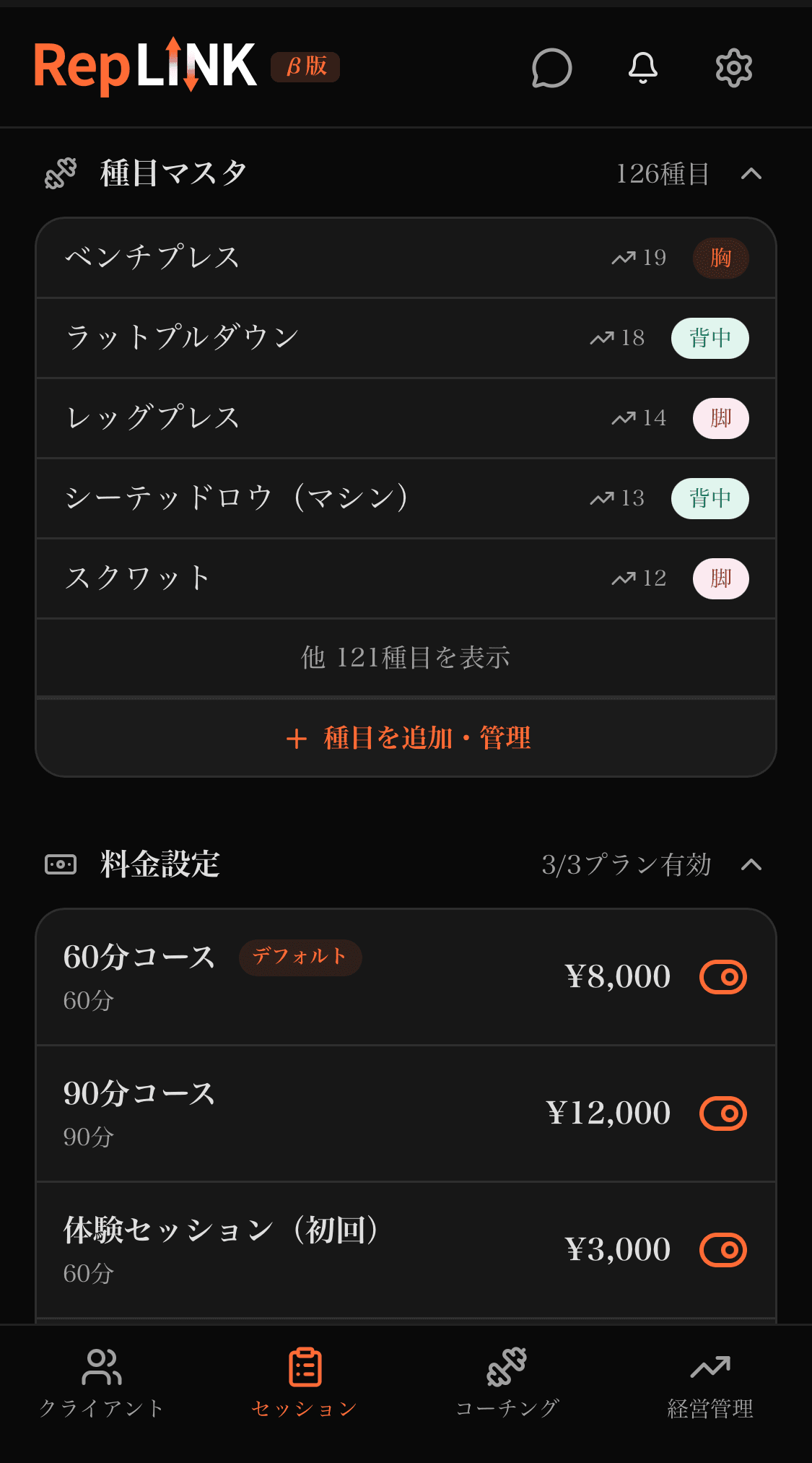This screenshot has width=812, height=1463.
Task: Disable the 60分コース plan toggle
Action: click(x=725, y=976)
